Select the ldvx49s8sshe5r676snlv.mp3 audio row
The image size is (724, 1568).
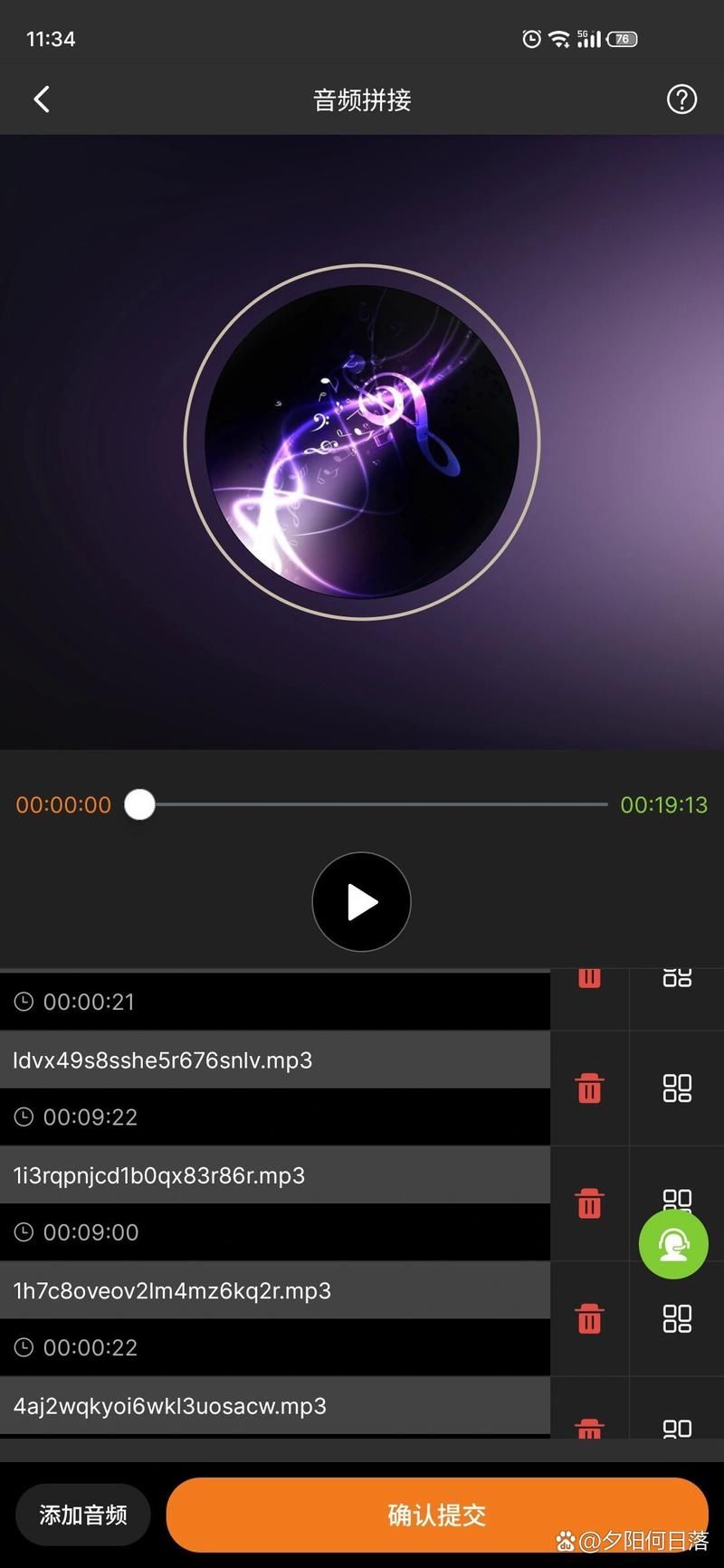point(271,1060)
